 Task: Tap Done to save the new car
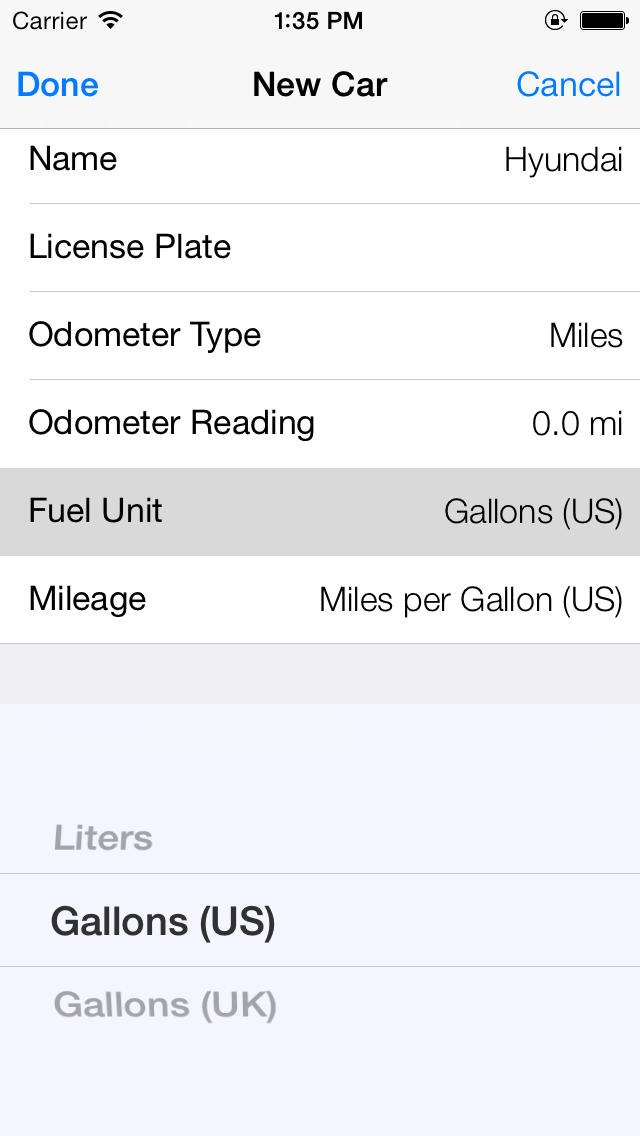pyautogui.click(x=57, y=85)
